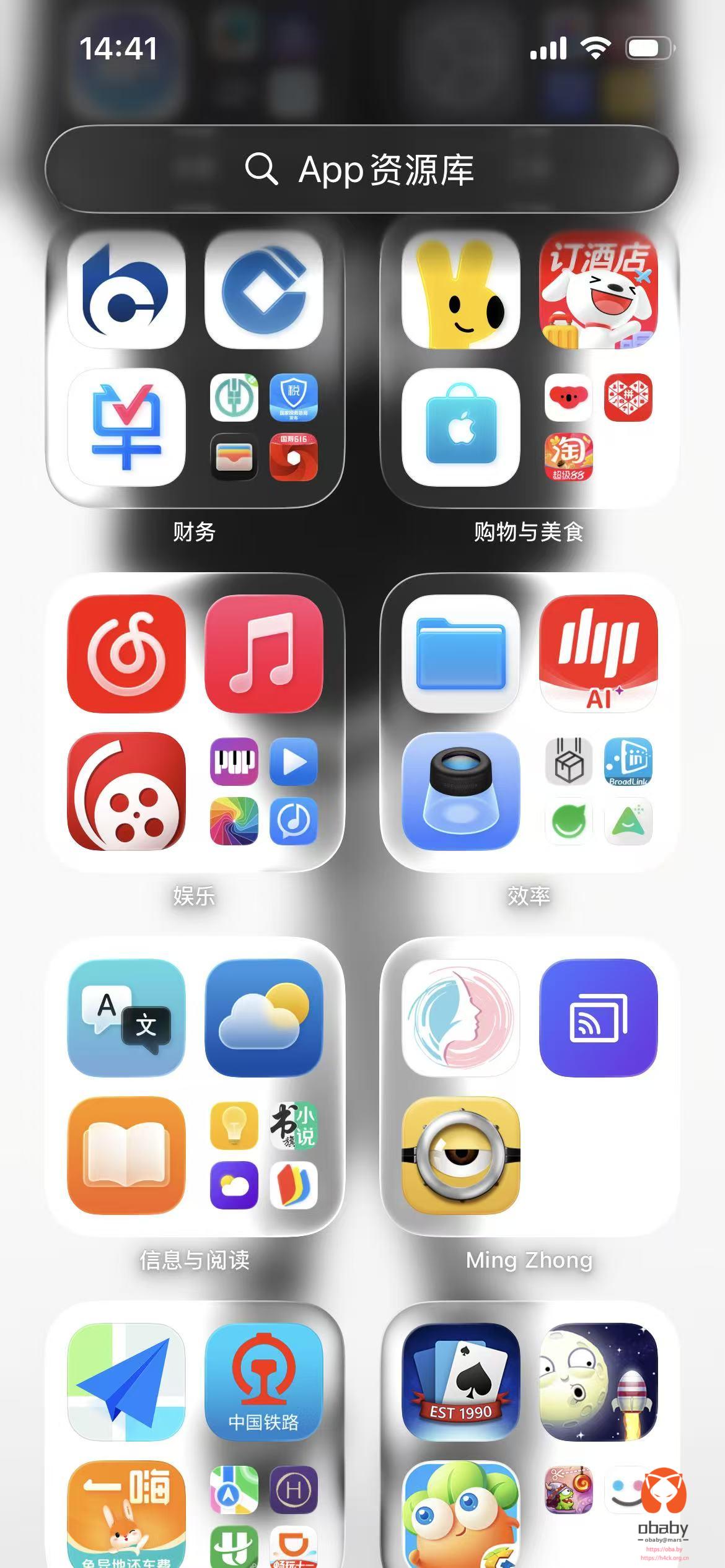
Task: Open the Apple Music app
Action: (x=264, y=653)
